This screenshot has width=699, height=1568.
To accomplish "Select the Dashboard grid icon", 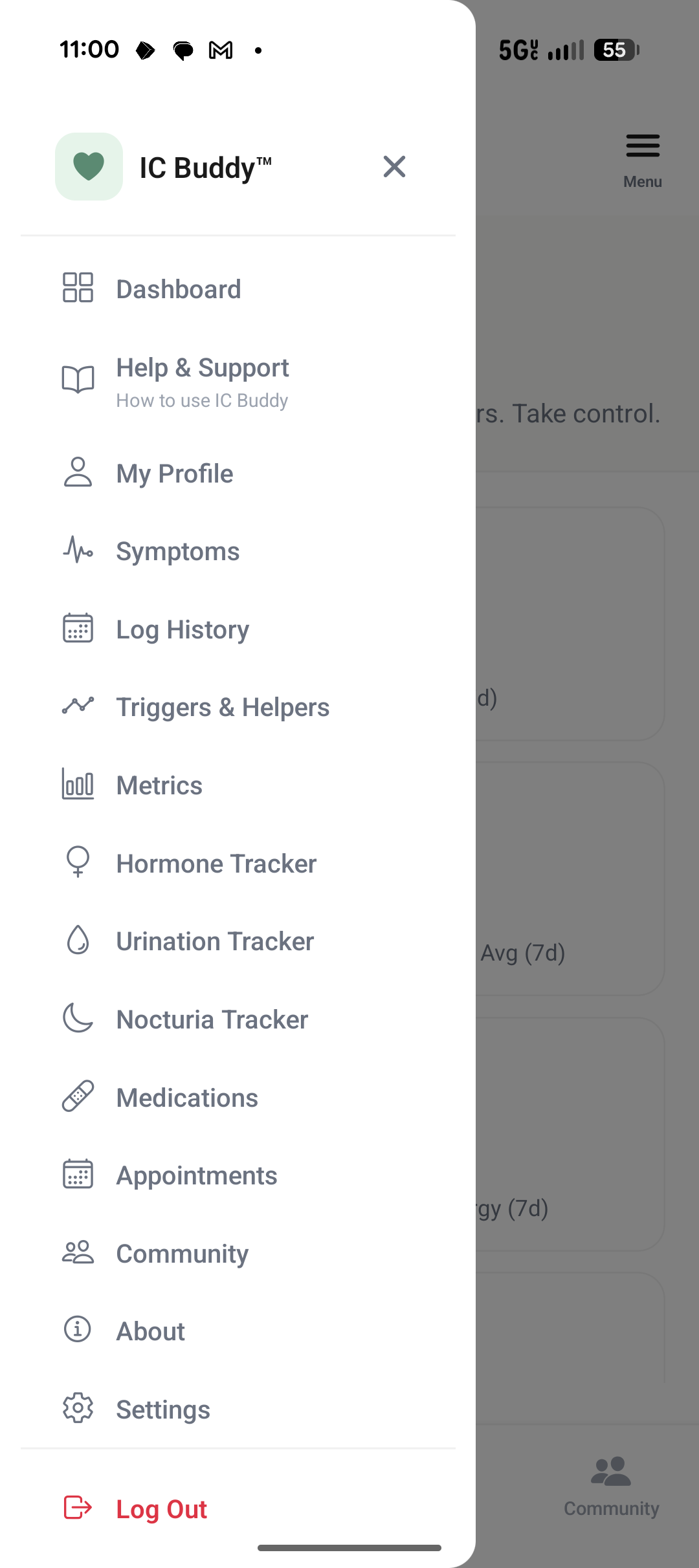I will coord(78,289).
